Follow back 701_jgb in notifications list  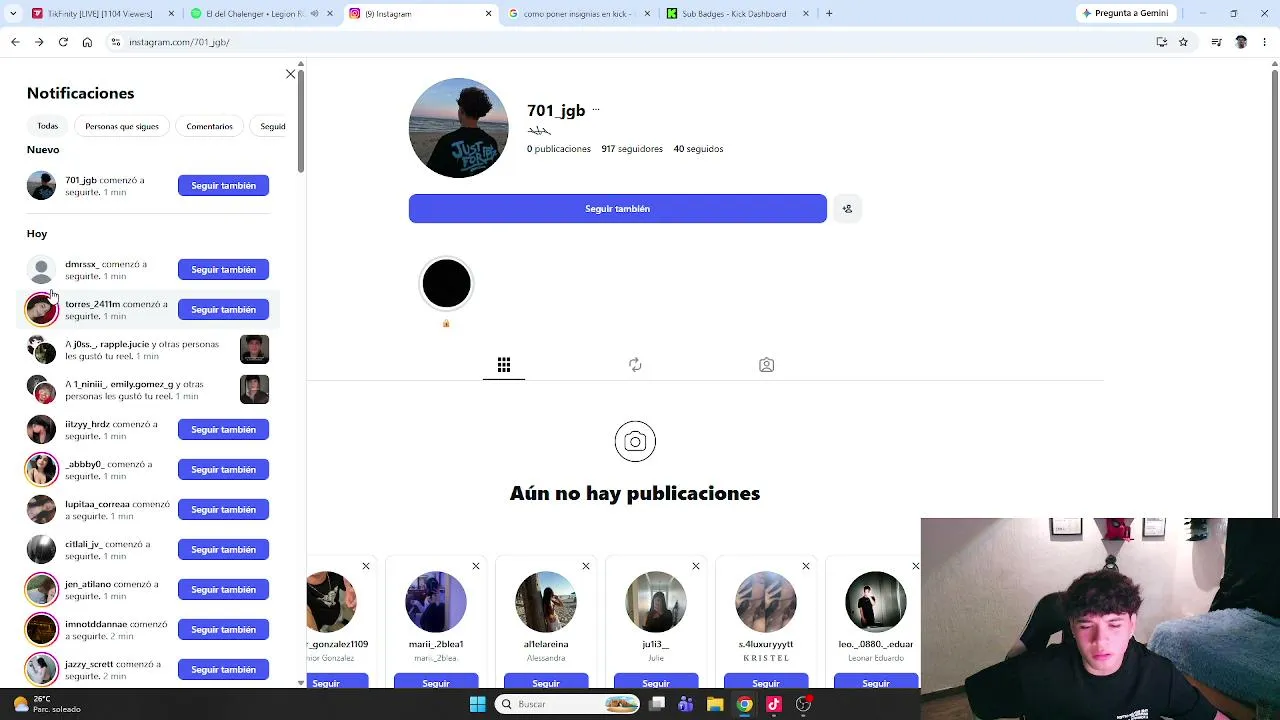pos(223,185)
